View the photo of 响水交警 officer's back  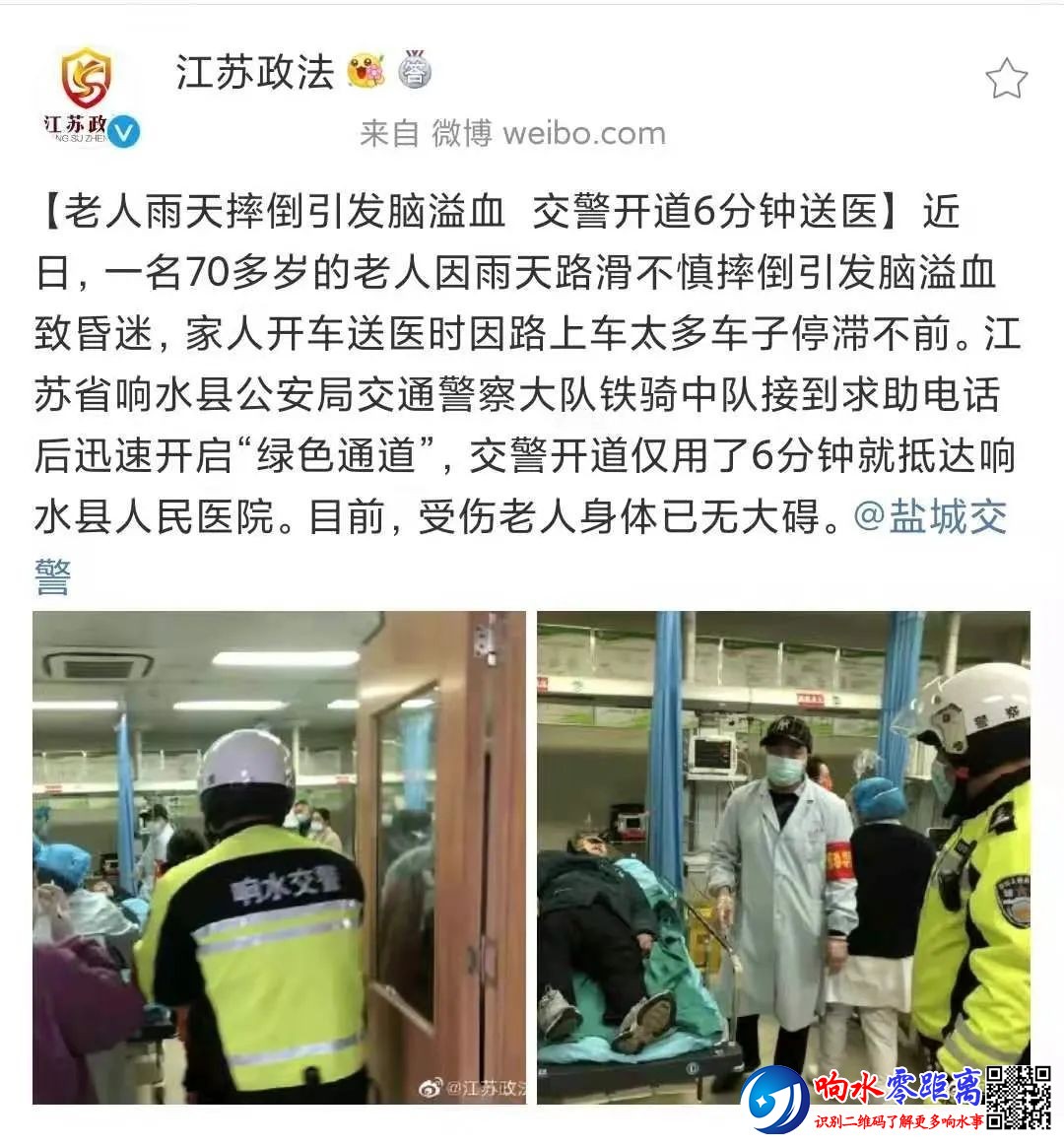click(279, 855)
